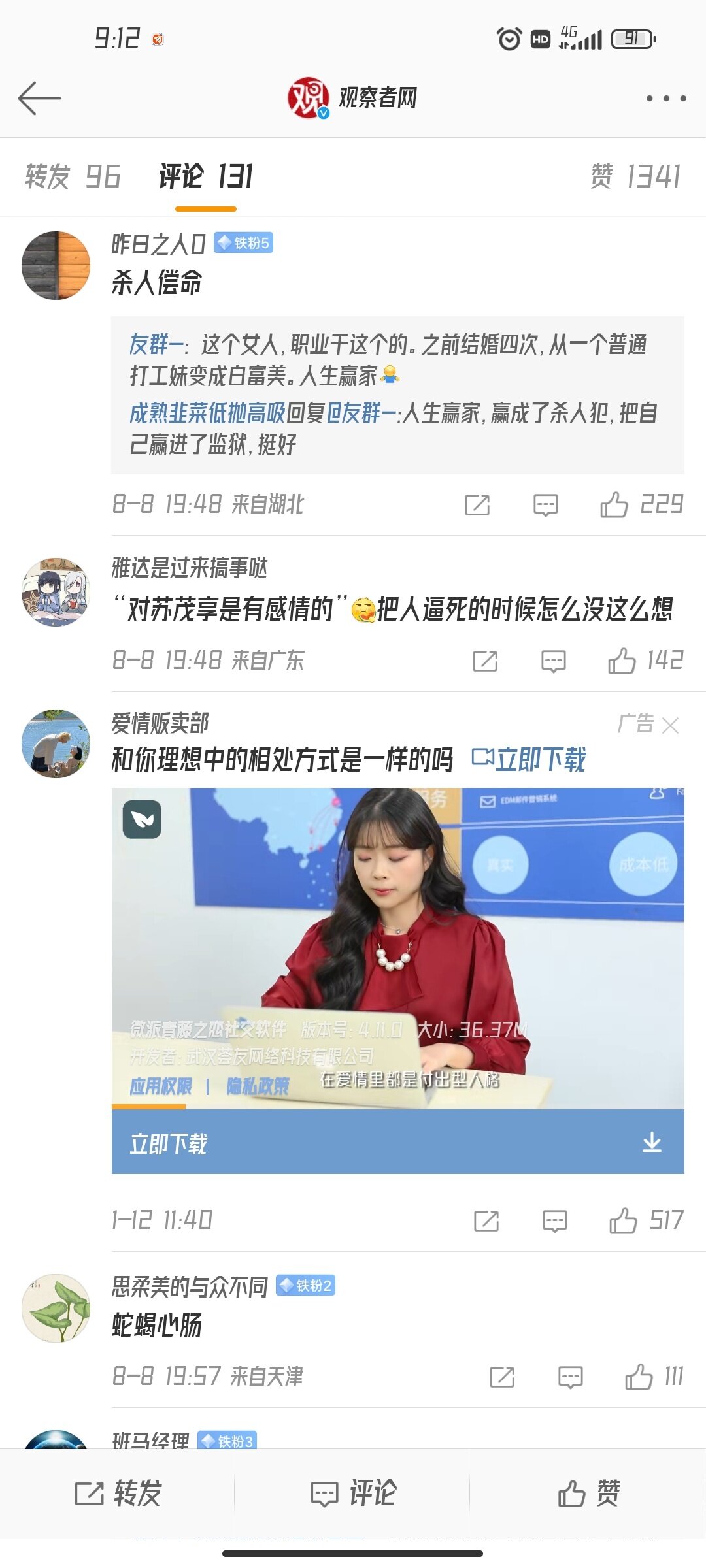
Task: Open the 隐私政策 link in the ad
Action: tap(258, 1086)
